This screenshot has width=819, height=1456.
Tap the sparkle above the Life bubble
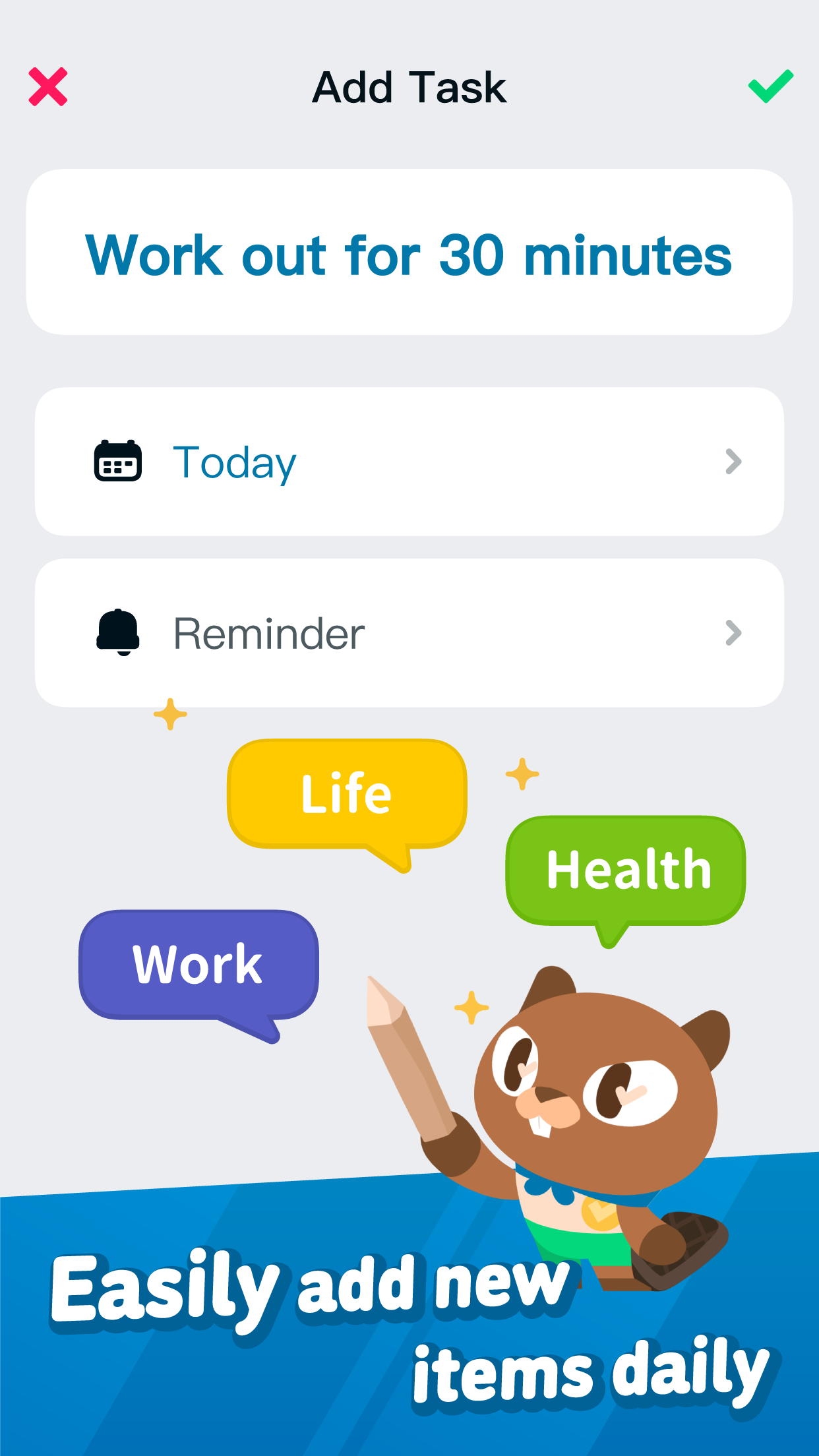tap(171, 713)
